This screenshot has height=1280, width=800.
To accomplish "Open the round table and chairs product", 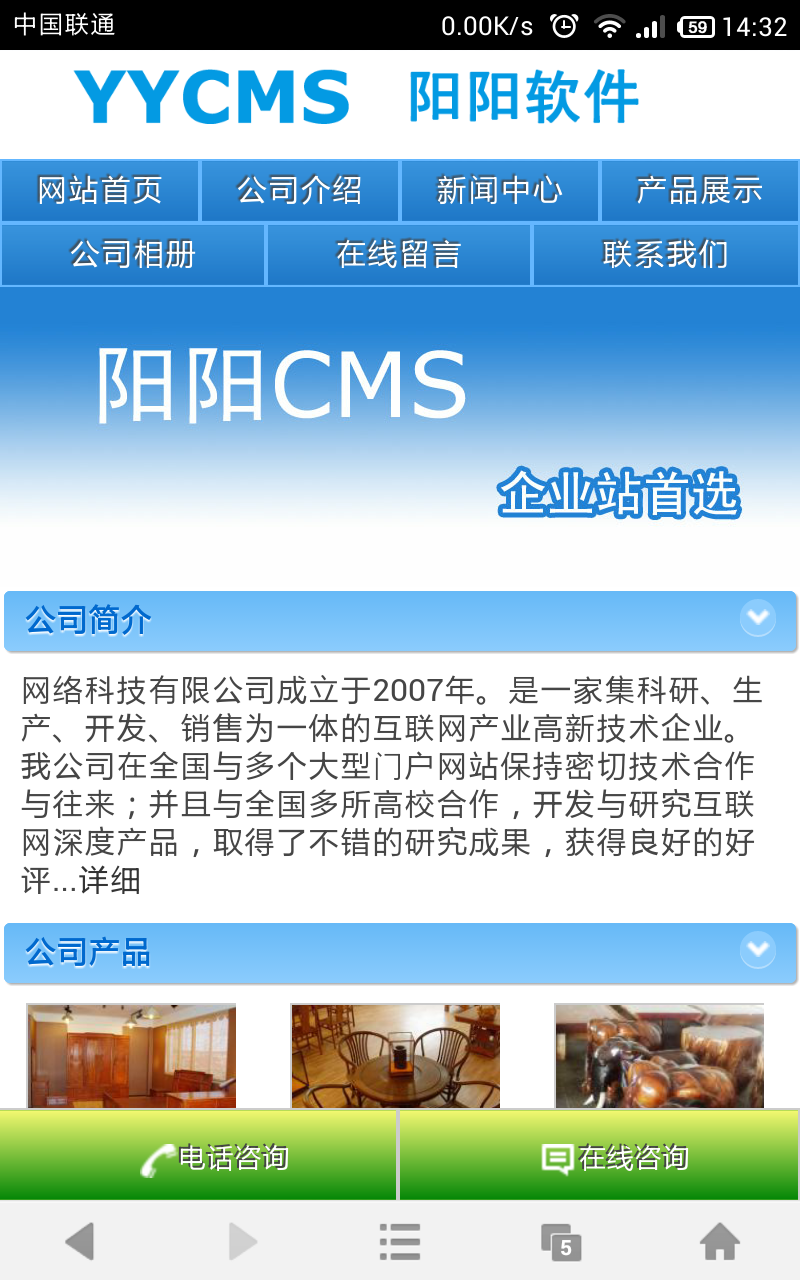I will (x=395, y=1056).
